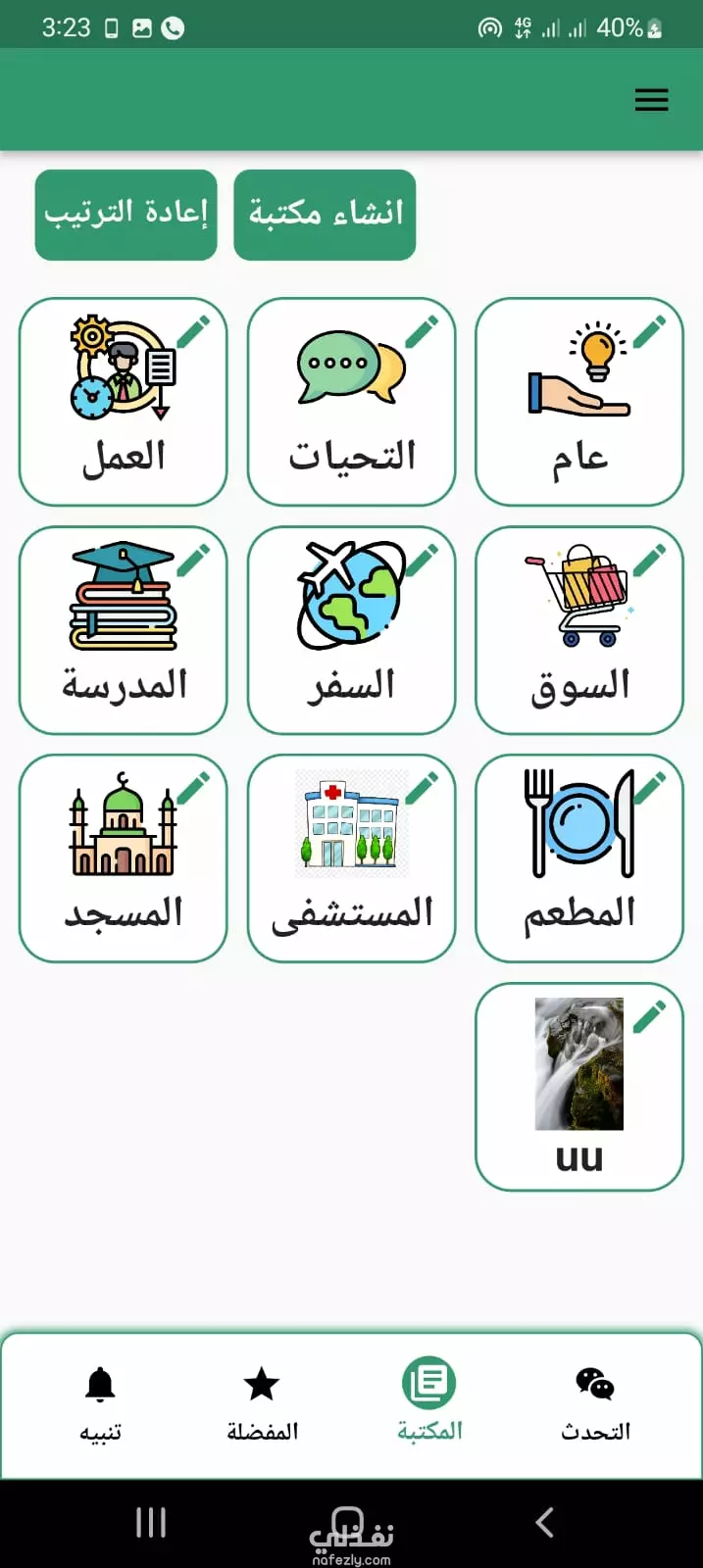Image resolution: width=703 pixels, height=1568 pixels.
Task: Open the السوق library card
Action: pos(579,630)
